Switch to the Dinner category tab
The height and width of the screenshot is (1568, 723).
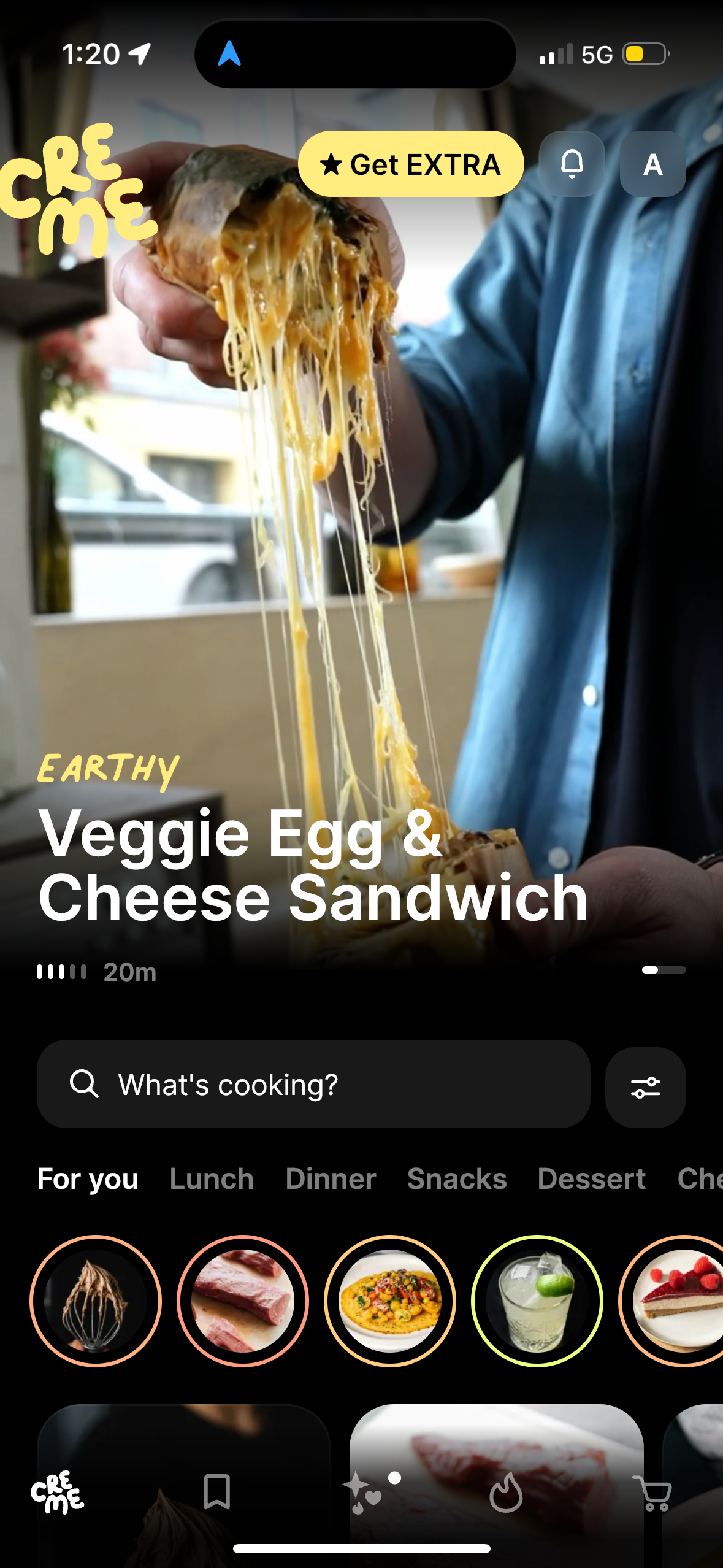(331, 1178)
